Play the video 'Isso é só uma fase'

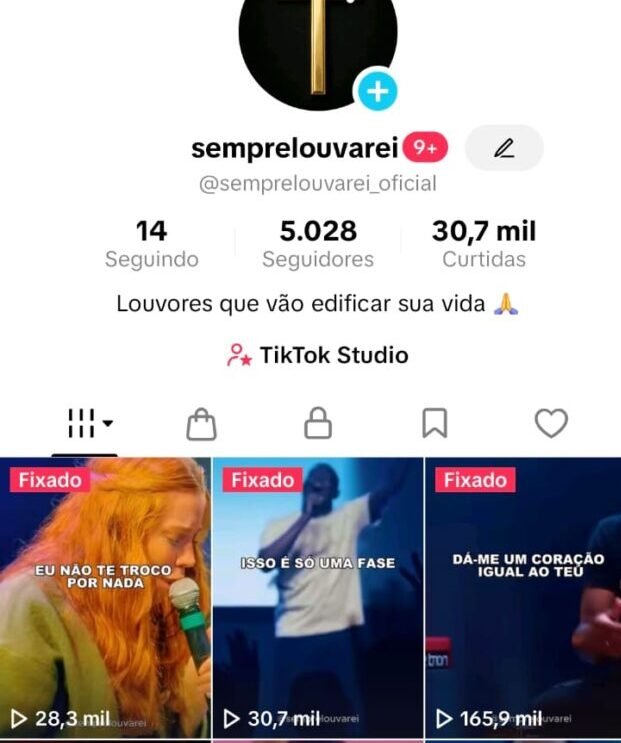click(x=318, y=598)
